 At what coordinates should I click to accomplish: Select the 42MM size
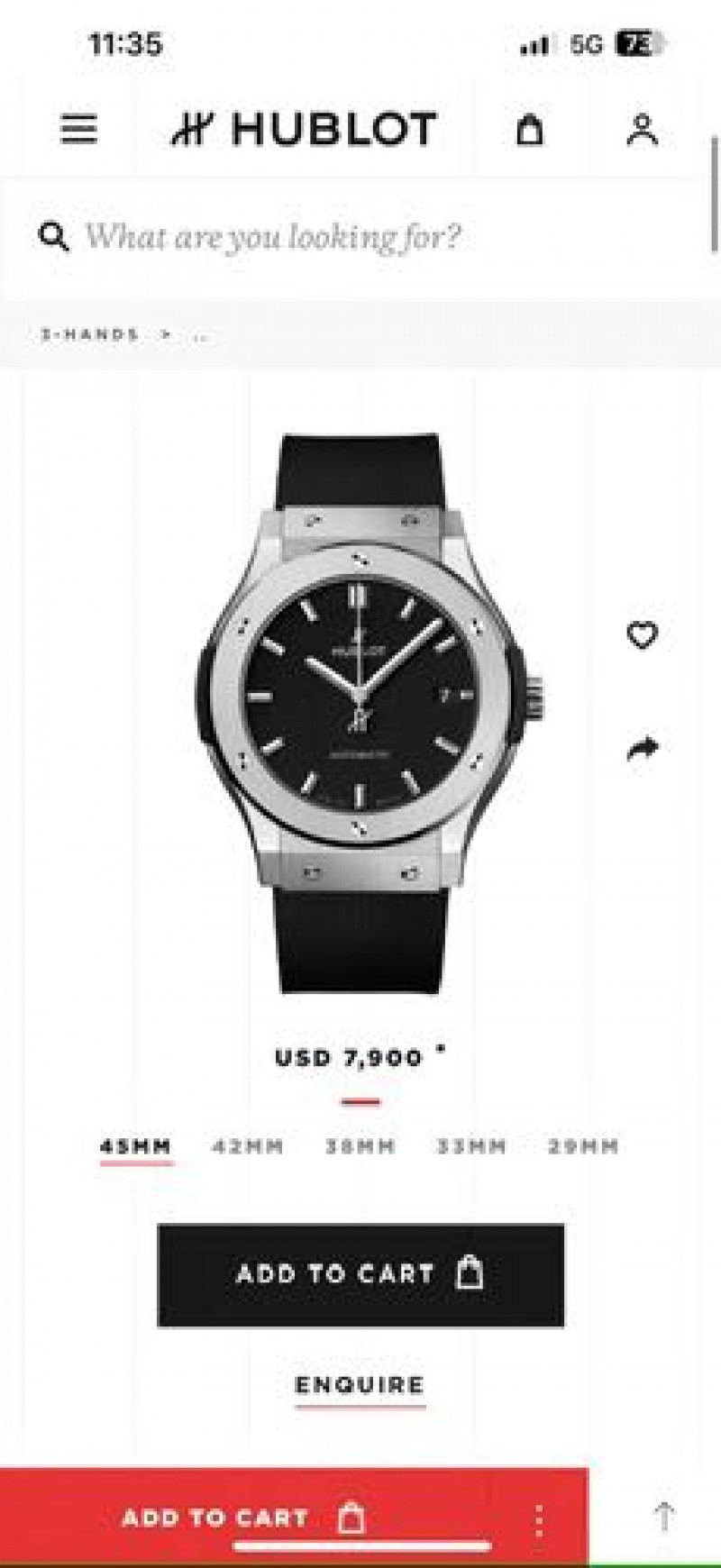(248, 1147)
